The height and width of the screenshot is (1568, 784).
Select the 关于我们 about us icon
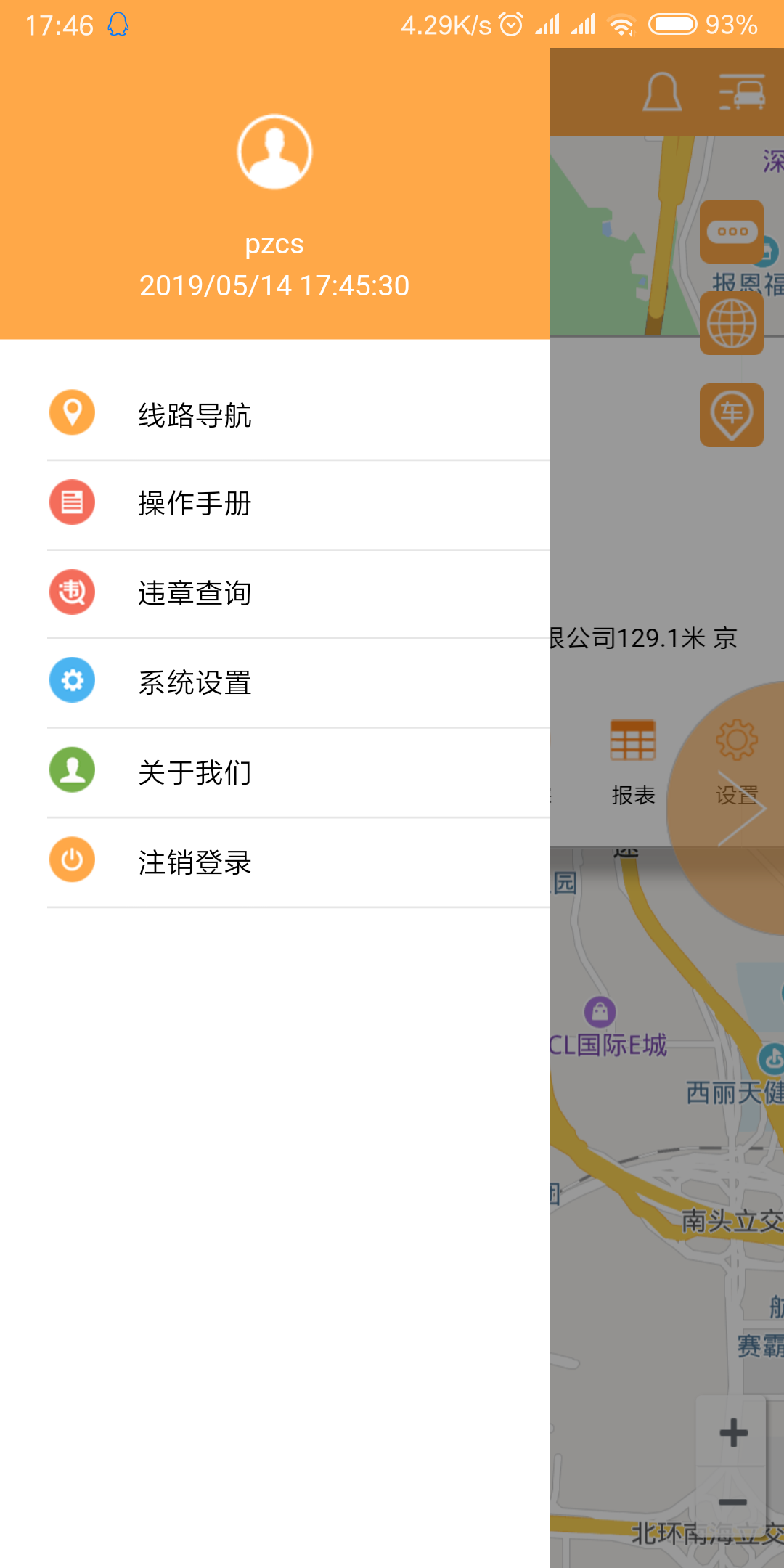click(72, 770)
